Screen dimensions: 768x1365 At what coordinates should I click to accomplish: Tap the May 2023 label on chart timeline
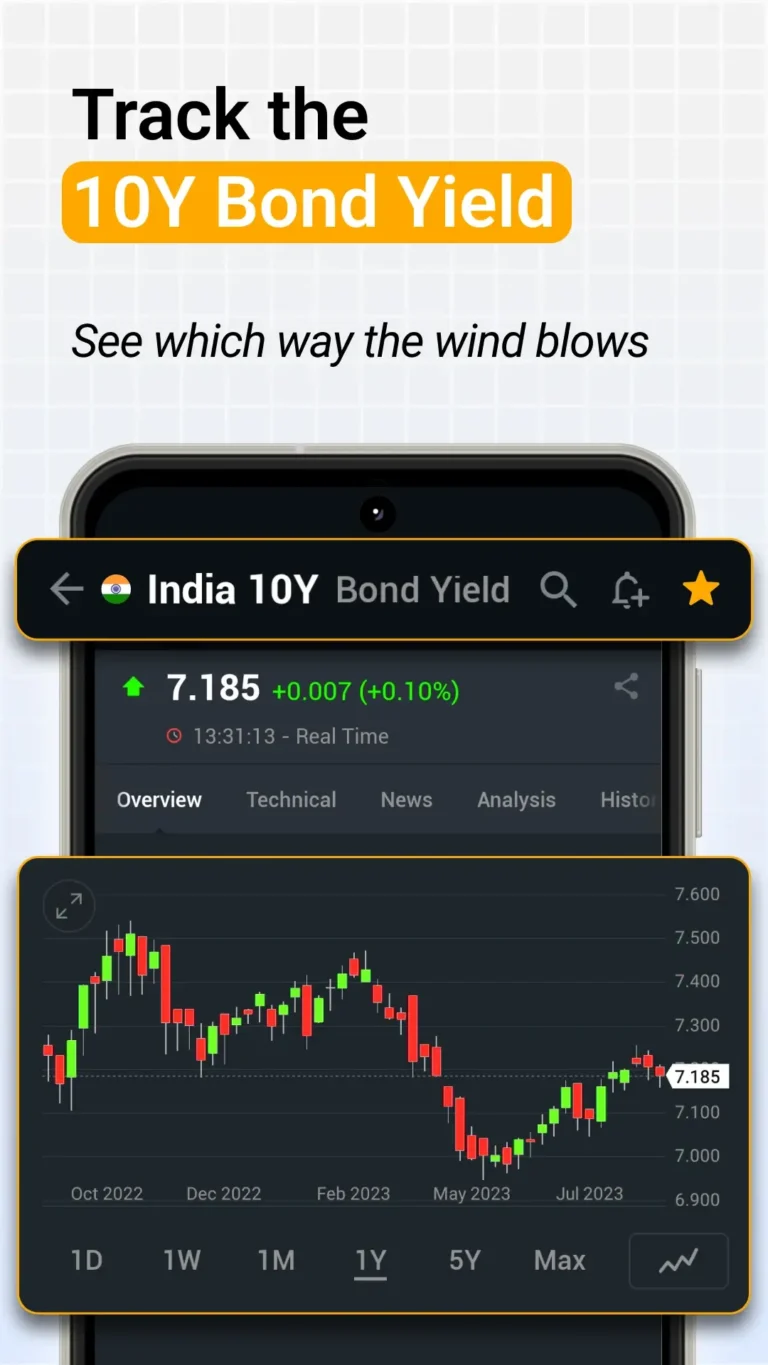pos(471,1193)
